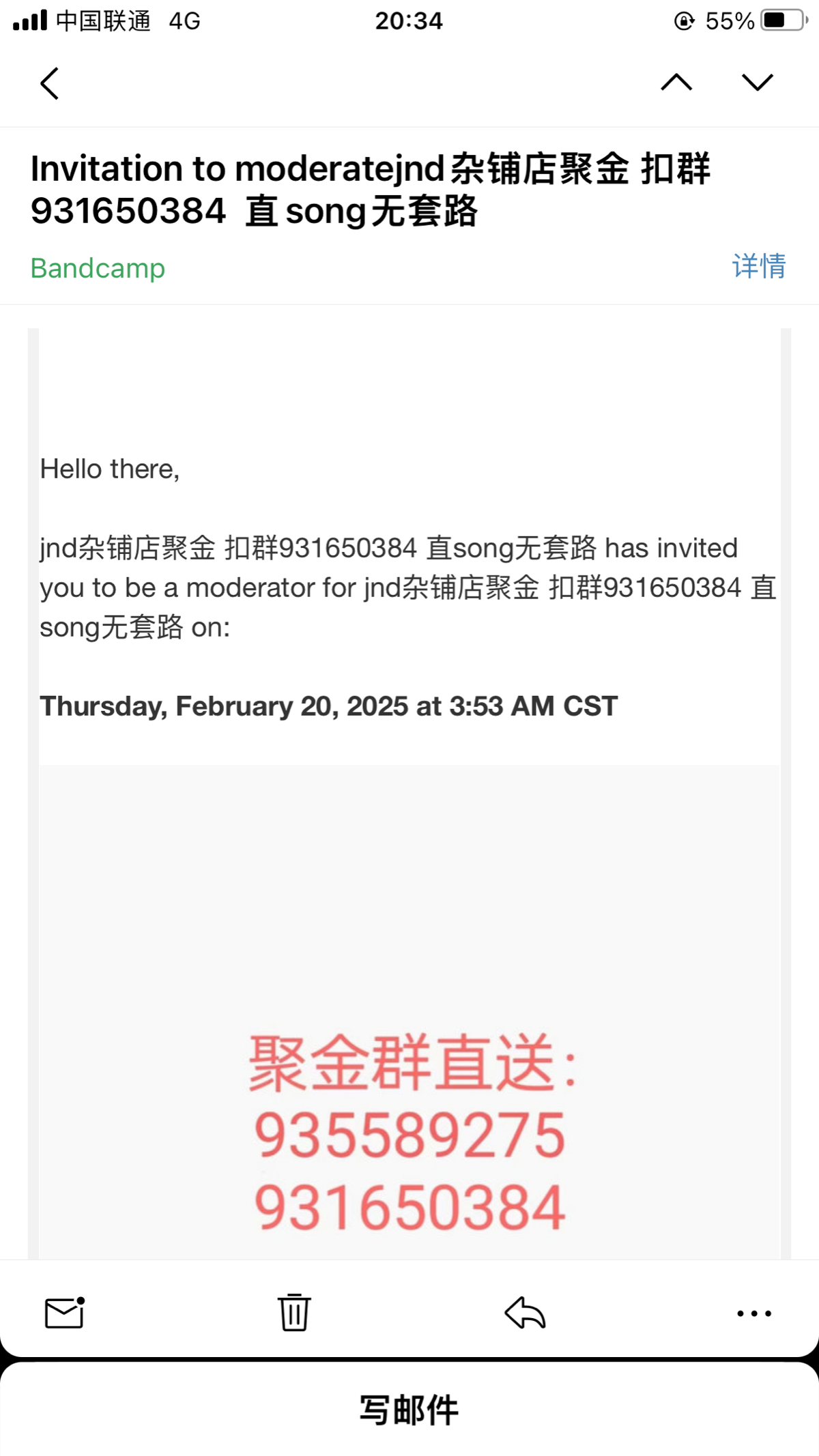Jump to the previous email
The height and width of the screenshot is (1456, 819).
[676, 83]
